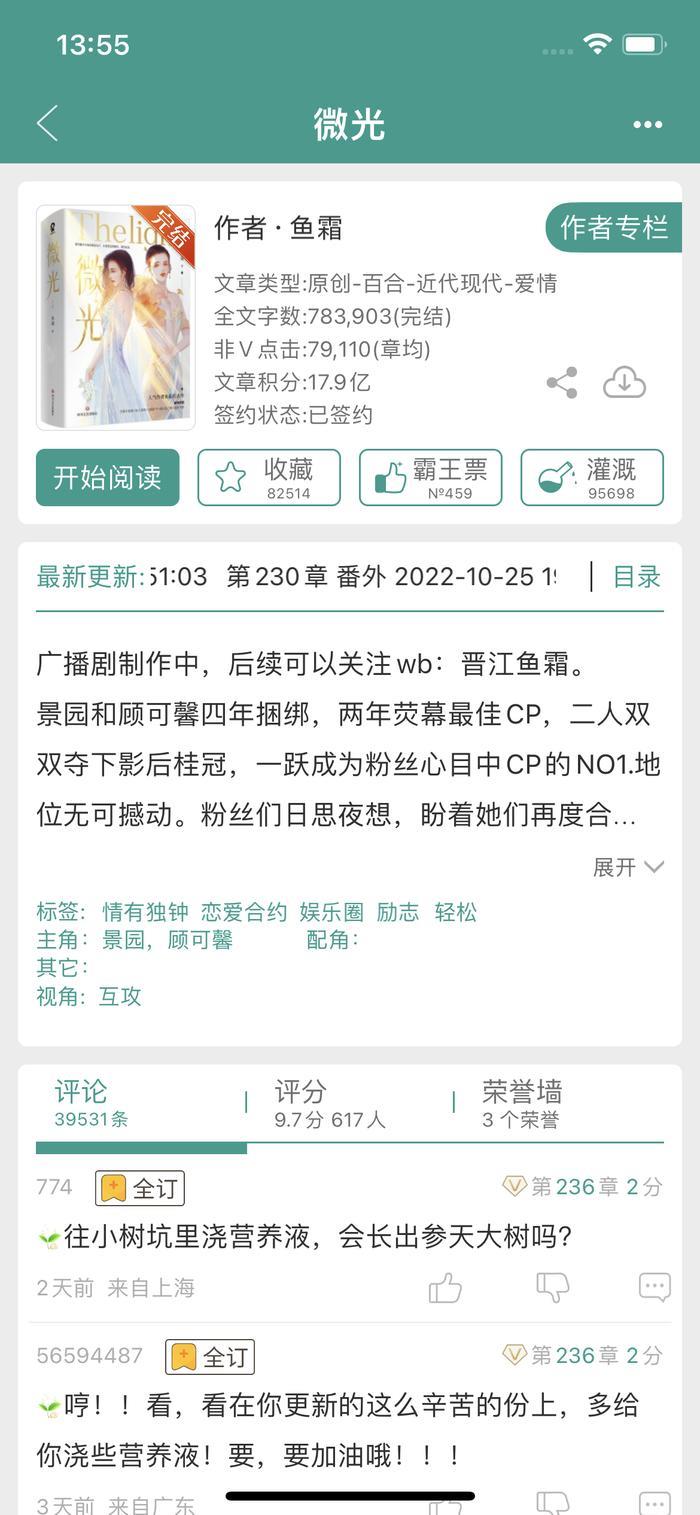Go back using the top-left arrow
This screenshot has width=700, height=1515.
pyautogui.click(x=47, y=123)
